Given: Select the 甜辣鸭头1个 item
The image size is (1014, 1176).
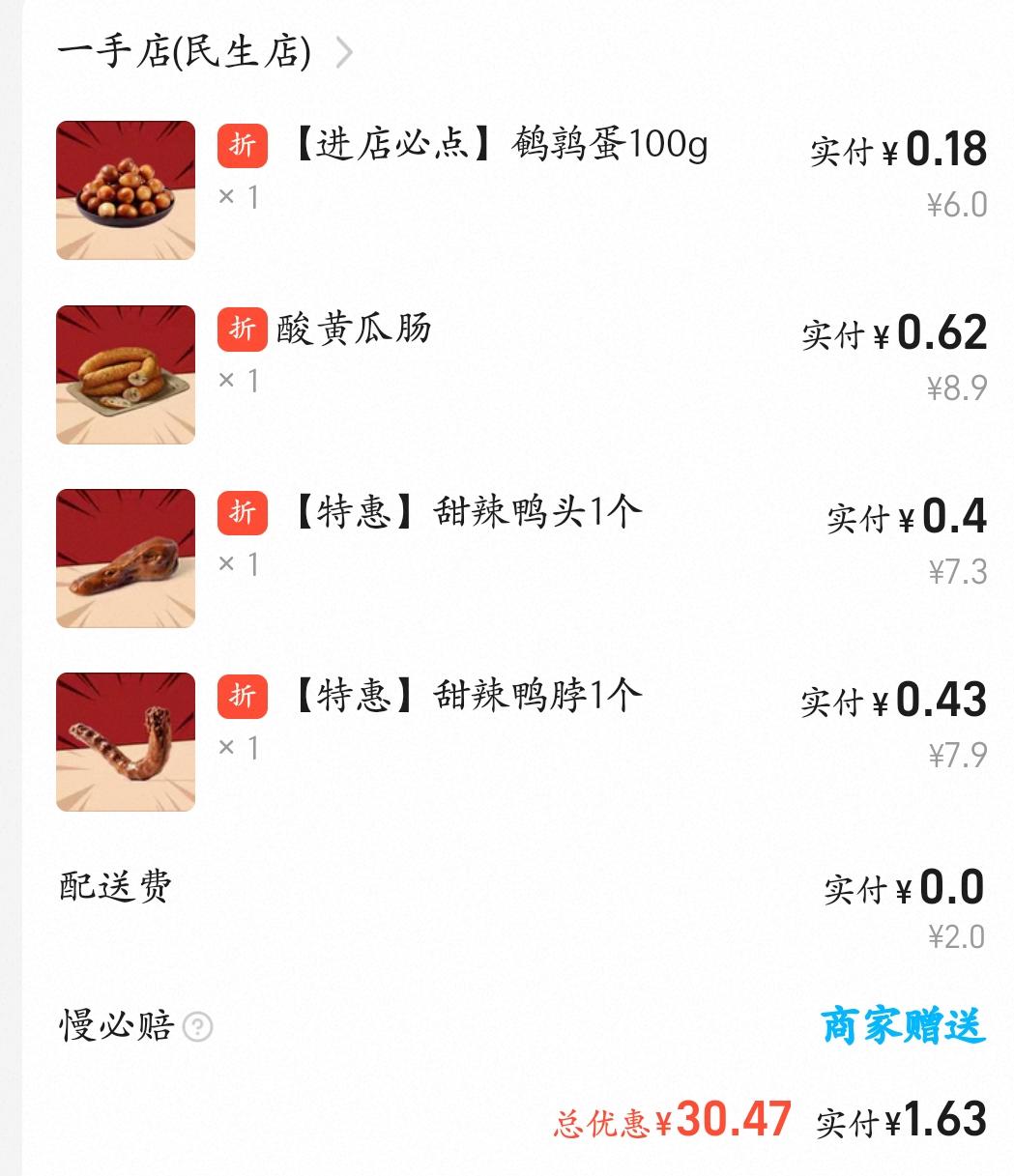Looking at the screenshot, I should click(466, 512).
